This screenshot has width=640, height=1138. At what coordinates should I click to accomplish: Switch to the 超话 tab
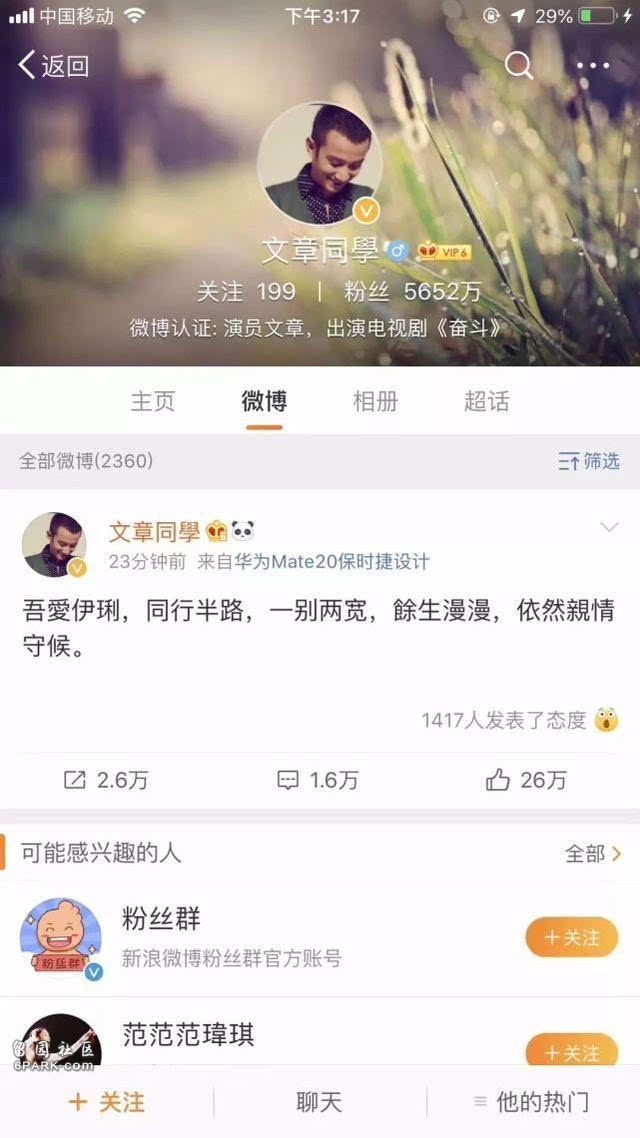[x=486, y=402]
